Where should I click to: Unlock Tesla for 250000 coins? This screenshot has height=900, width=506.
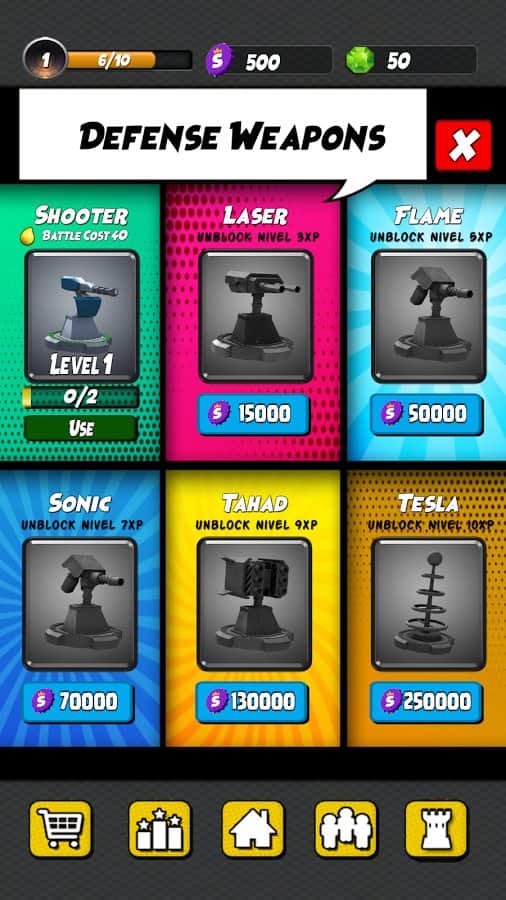tap(426, 701)
